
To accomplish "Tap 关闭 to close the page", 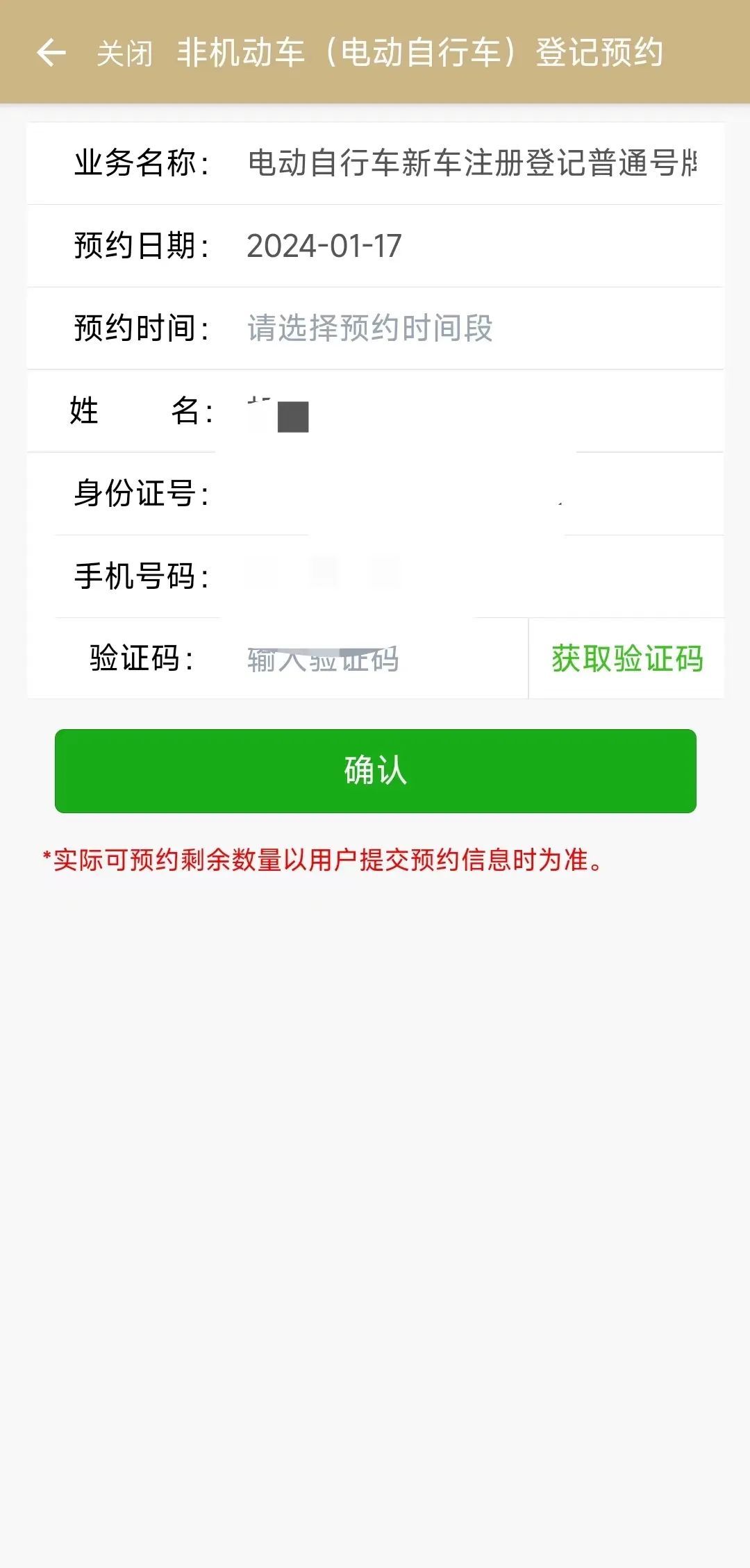I will tap(124, 53).
